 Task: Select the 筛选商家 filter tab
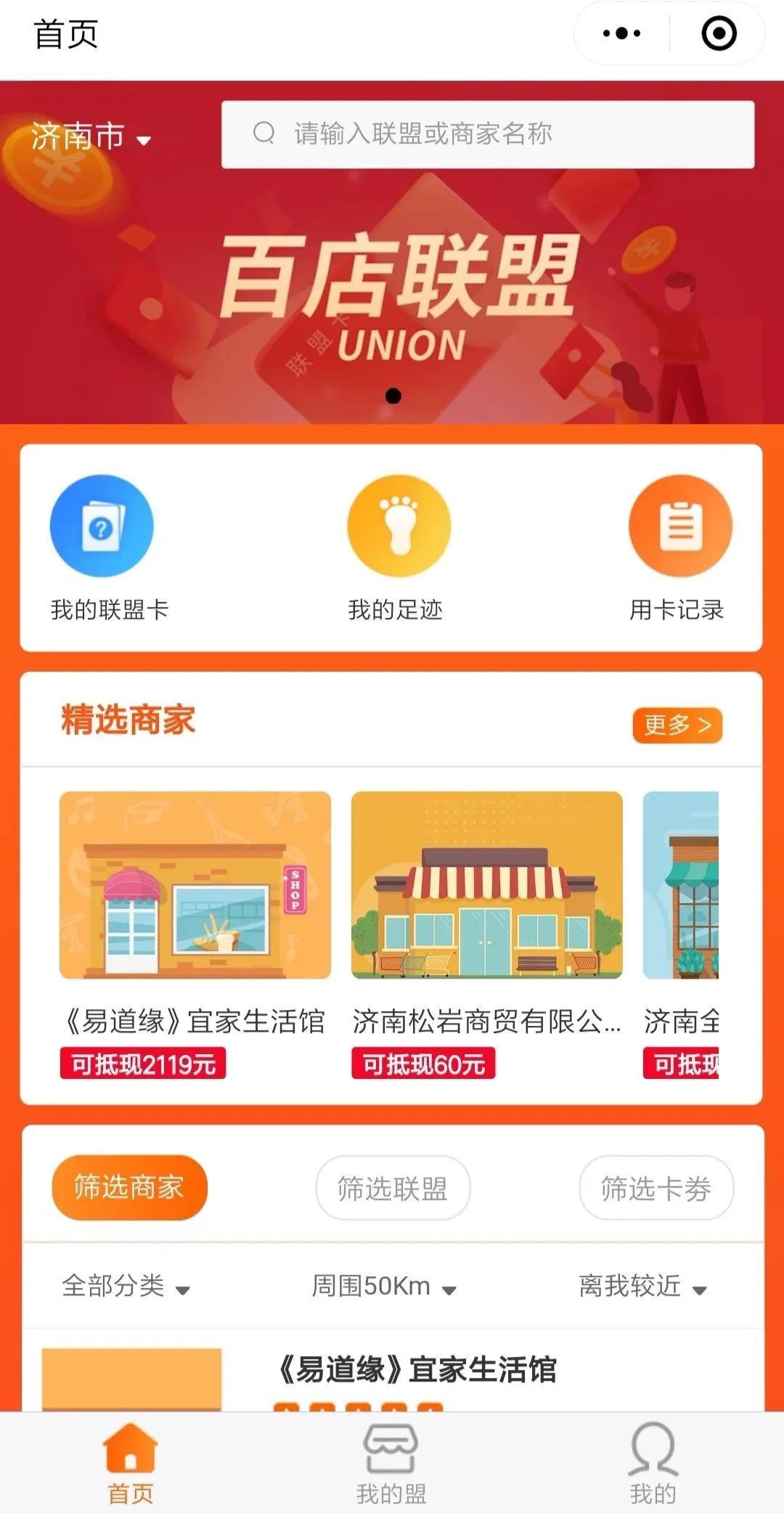pos(129,1187)
